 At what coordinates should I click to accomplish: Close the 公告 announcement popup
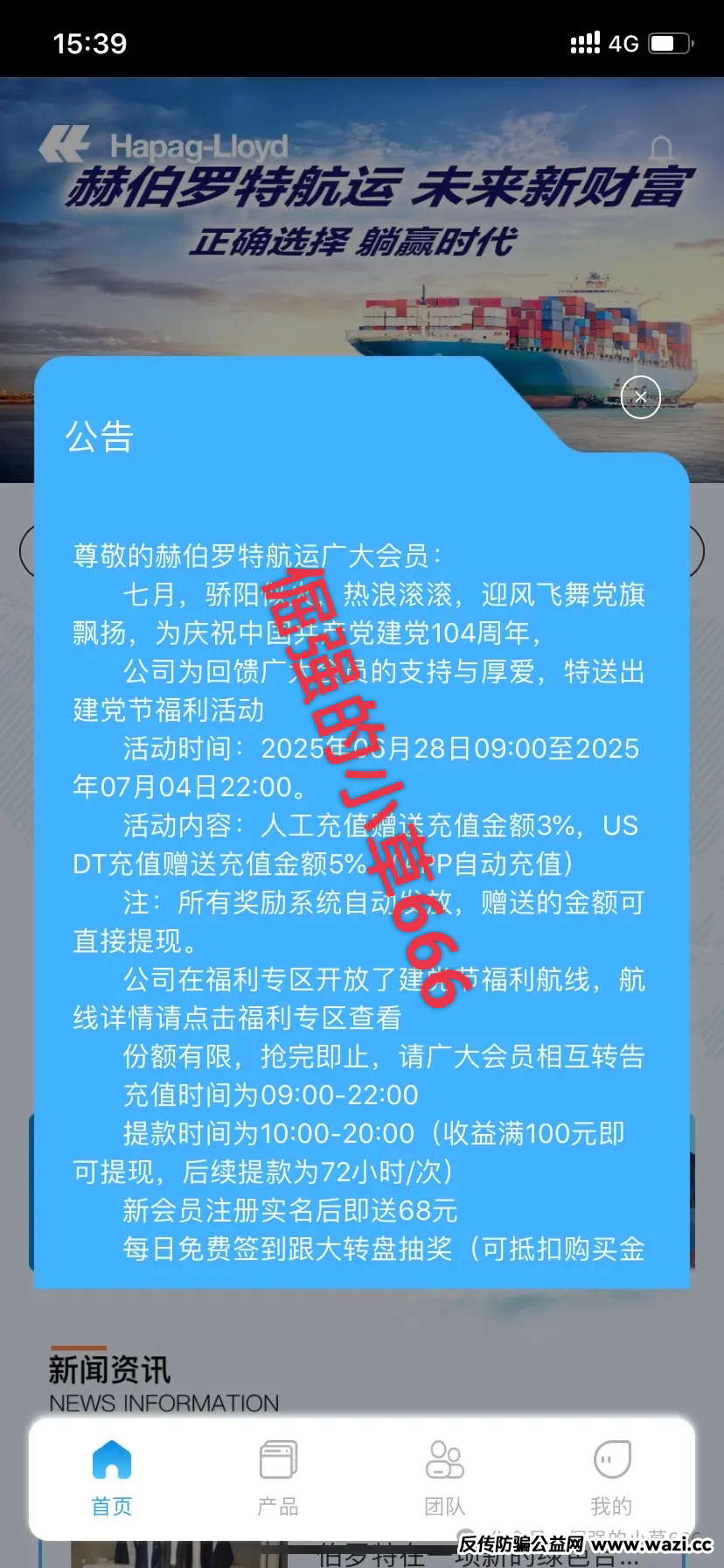pyautogui.click(x=640, y=397)
